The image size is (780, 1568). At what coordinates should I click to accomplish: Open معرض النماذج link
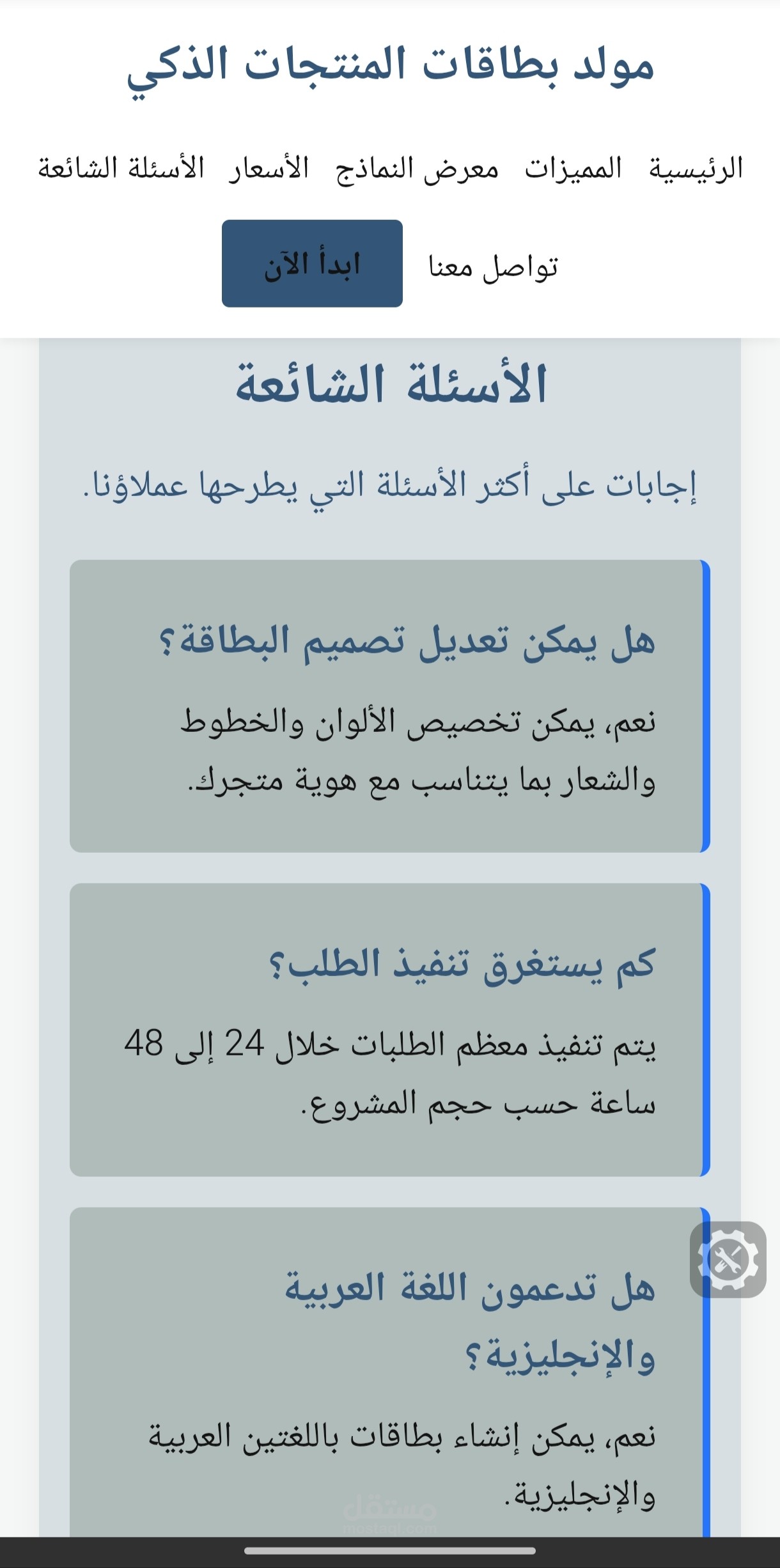pyautogui.click(x=417, y=169)
